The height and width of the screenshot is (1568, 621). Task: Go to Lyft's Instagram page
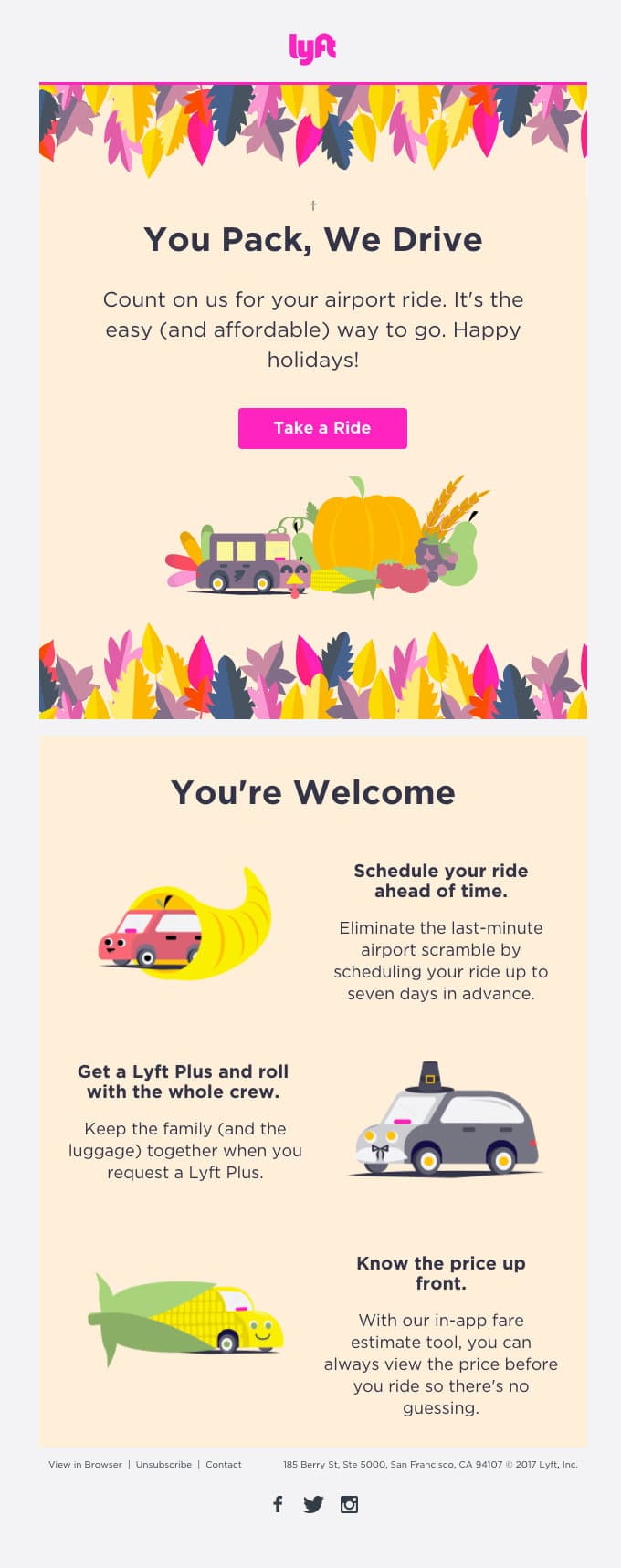pos(349,1504)
